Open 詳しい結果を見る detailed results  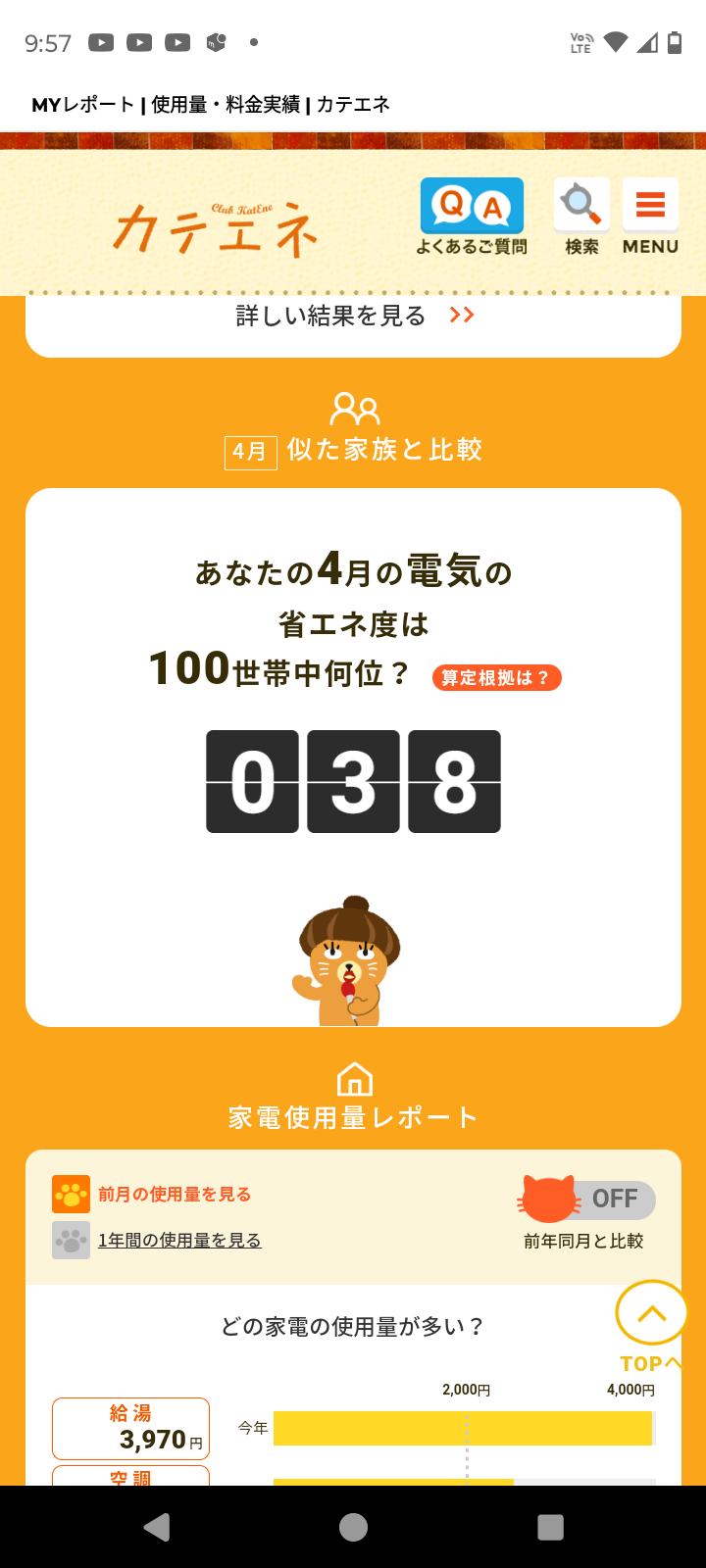pos(354,316)
